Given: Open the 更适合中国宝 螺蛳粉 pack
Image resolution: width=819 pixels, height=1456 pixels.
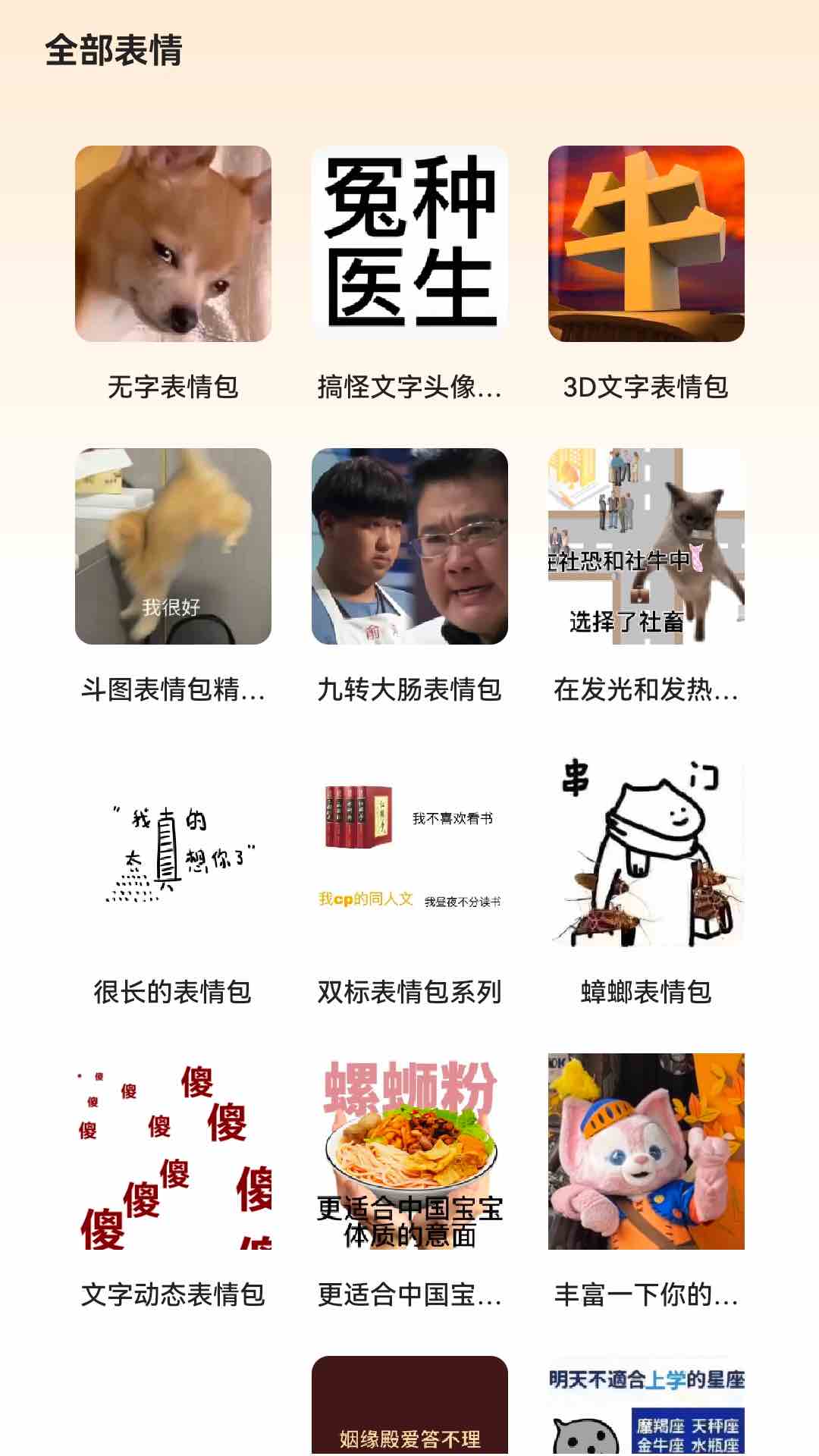Looking at the screenshot, I should [409, 1152].
